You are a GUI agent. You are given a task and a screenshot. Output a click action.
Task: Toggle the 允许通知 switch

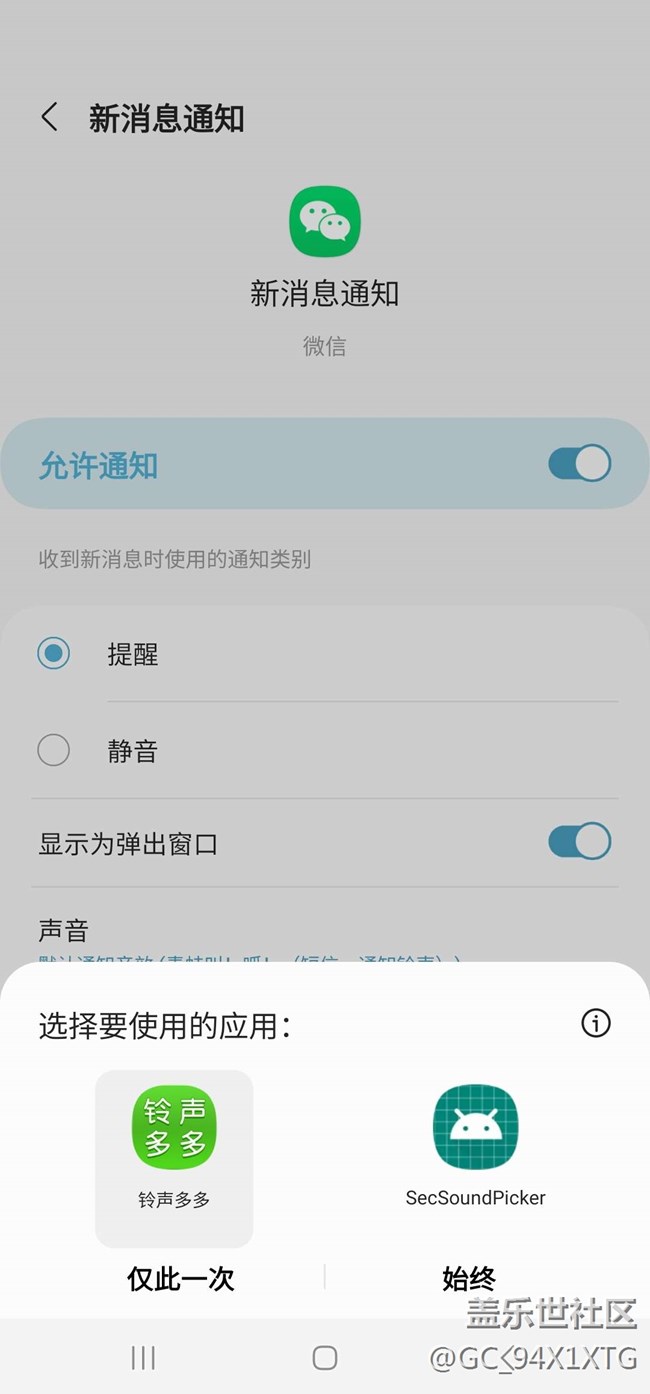[x=579, y=464]
